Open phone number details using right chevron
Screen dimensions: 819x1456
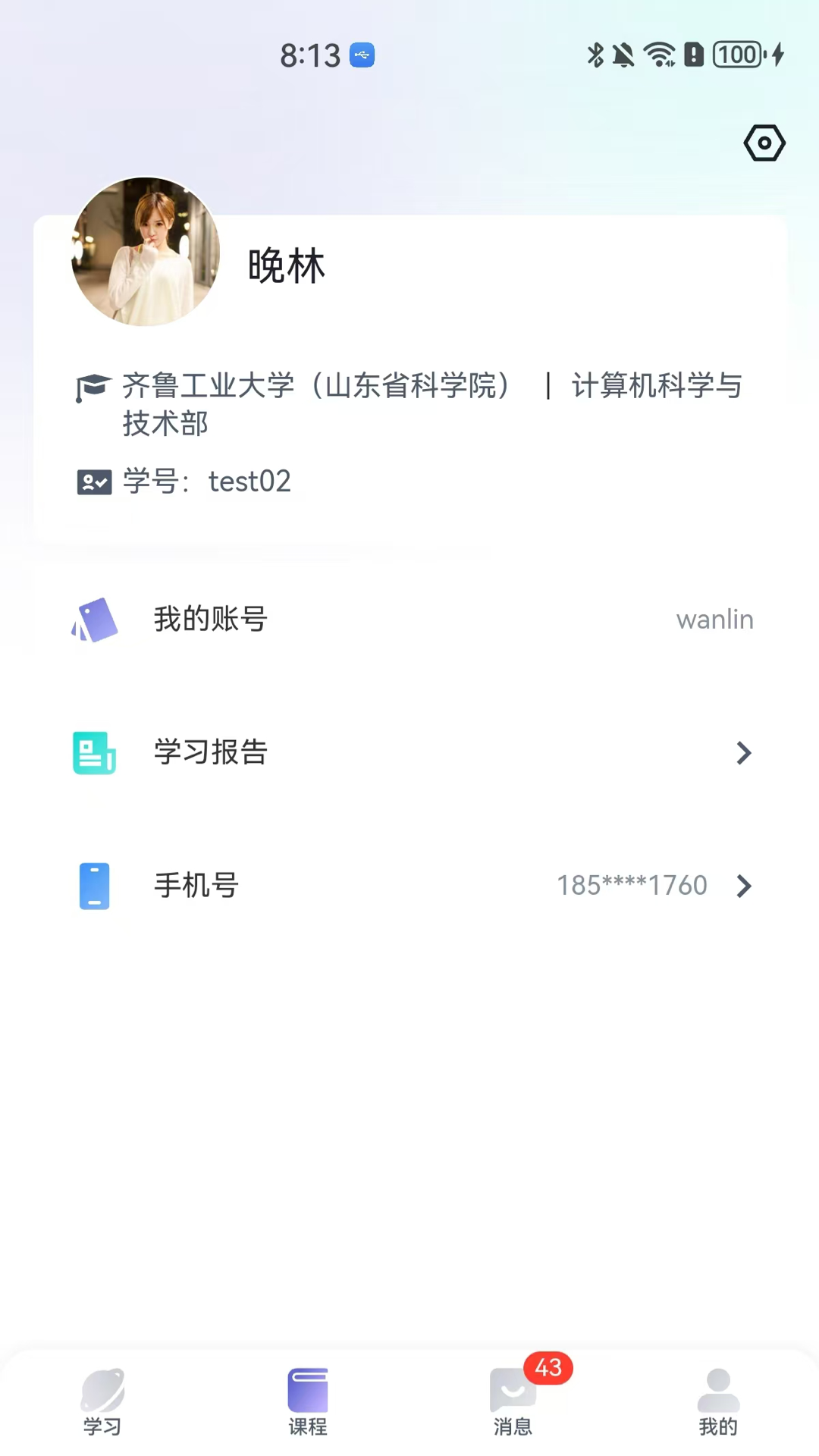[744, 886]
